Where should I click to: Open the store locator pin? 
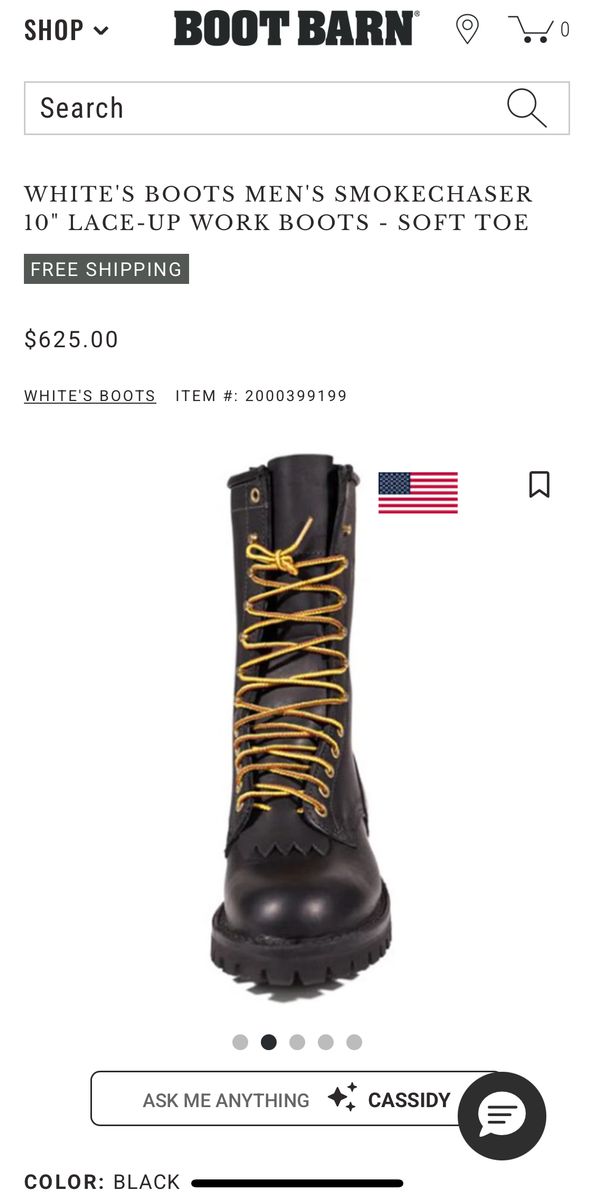(x=467, y=29)
